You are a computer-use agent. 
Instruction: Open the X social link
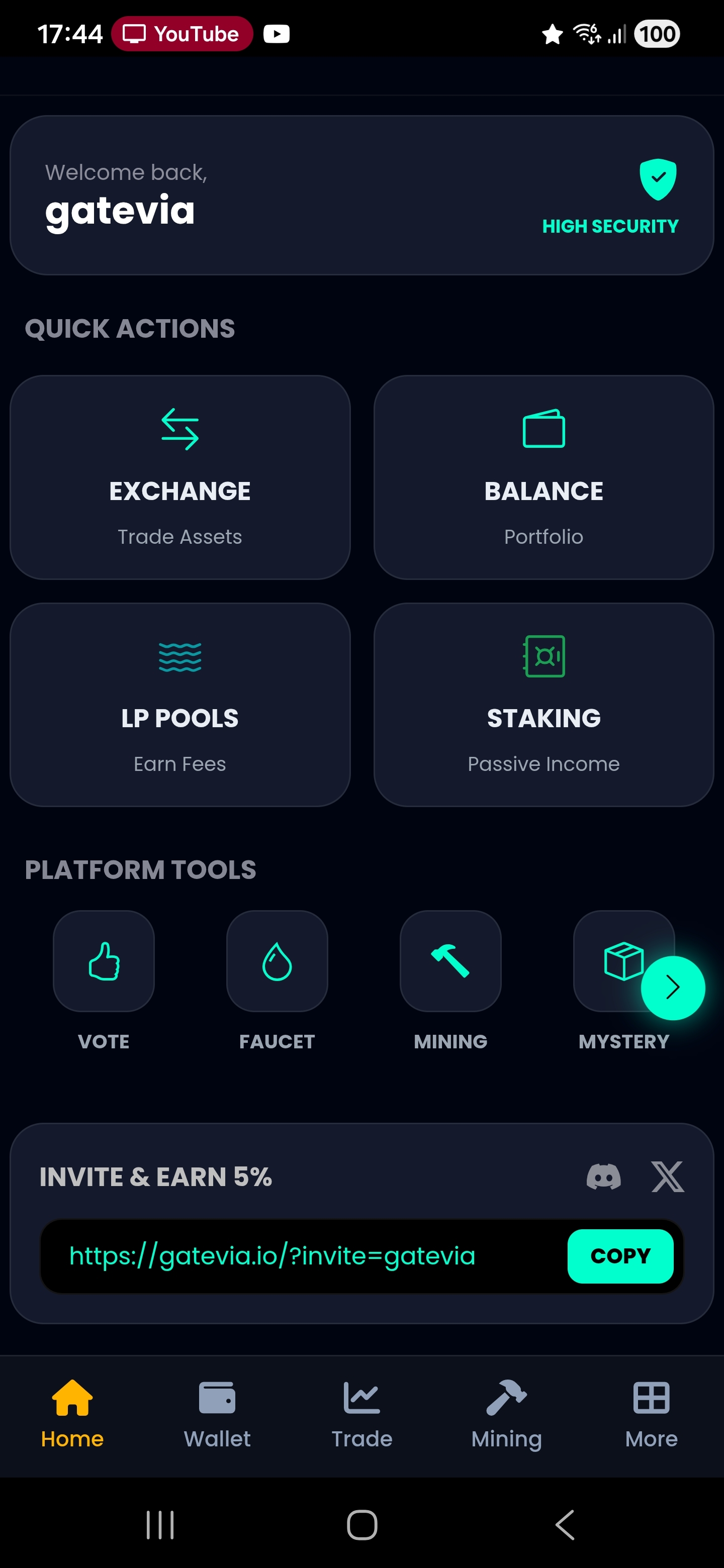click(668, 1176)
